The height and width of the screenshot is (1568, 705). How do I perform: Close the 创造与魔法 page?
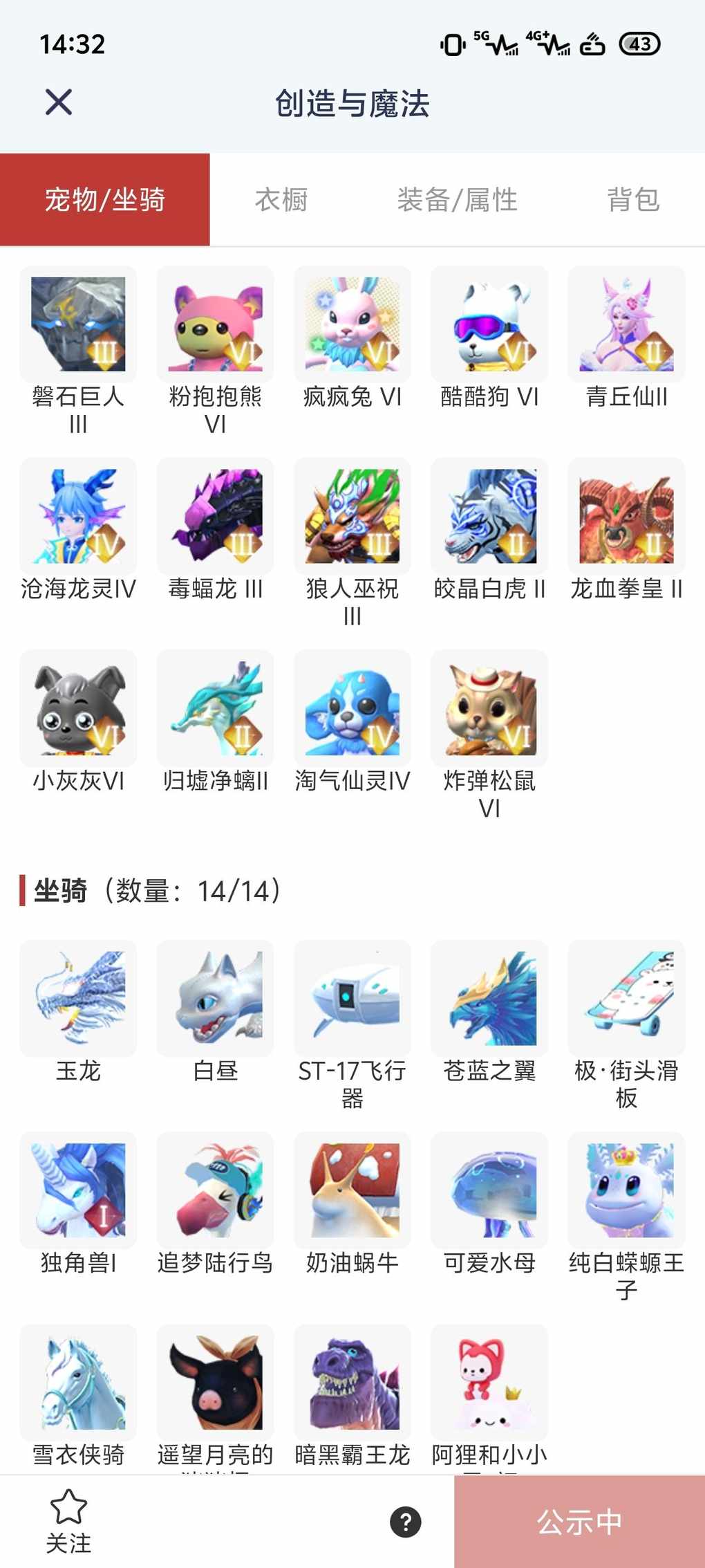pyautogui.click(x=59, y=102)
